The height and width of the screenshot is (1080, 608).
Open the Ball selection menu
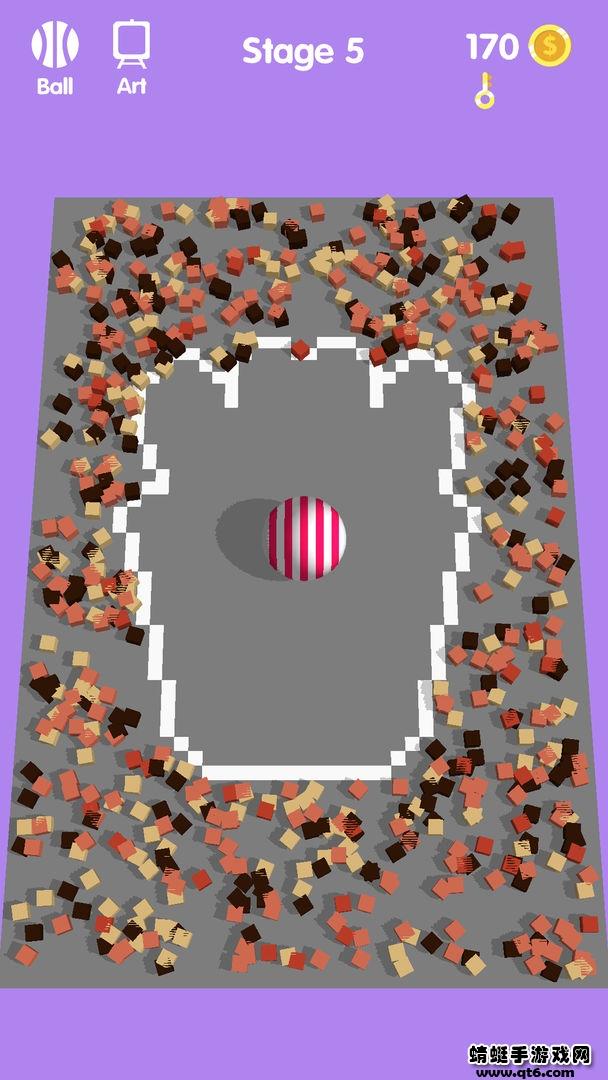click(x=54, y=57)
